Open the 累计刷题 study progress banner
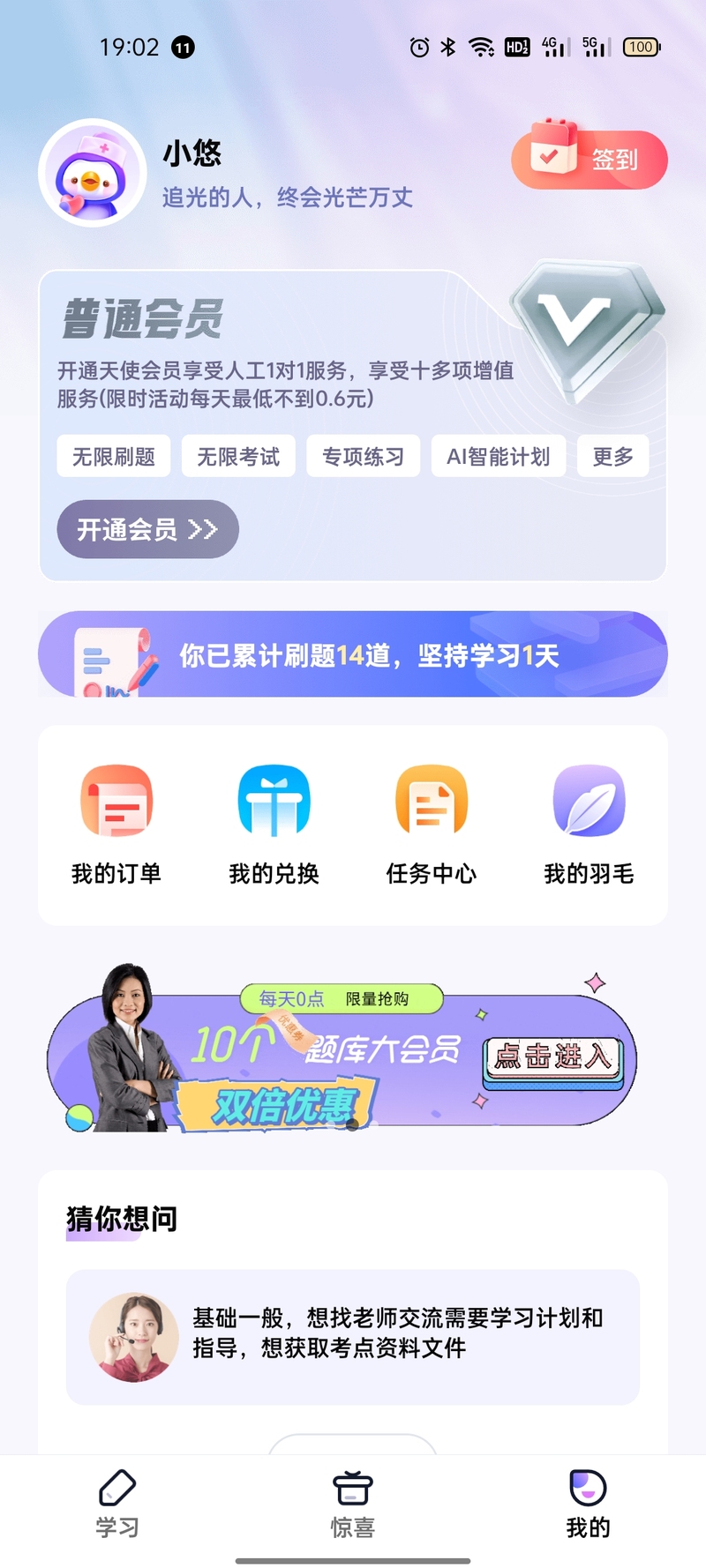The height and width of the screenshot is (1568, 706). pyautogui.click(x=353, y=655)
